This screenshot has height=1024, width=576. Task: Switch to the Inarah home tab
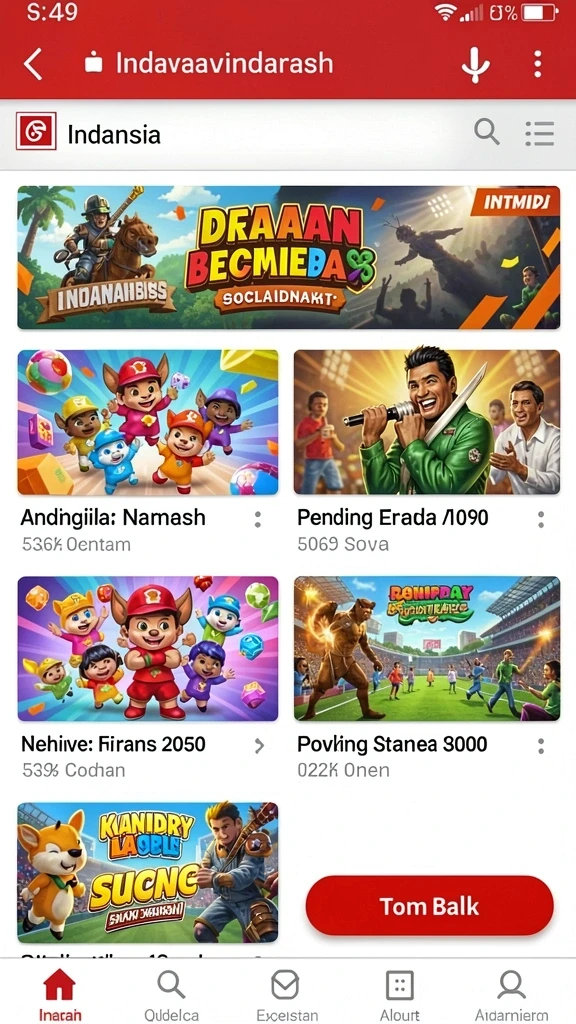tap(59, 995)
